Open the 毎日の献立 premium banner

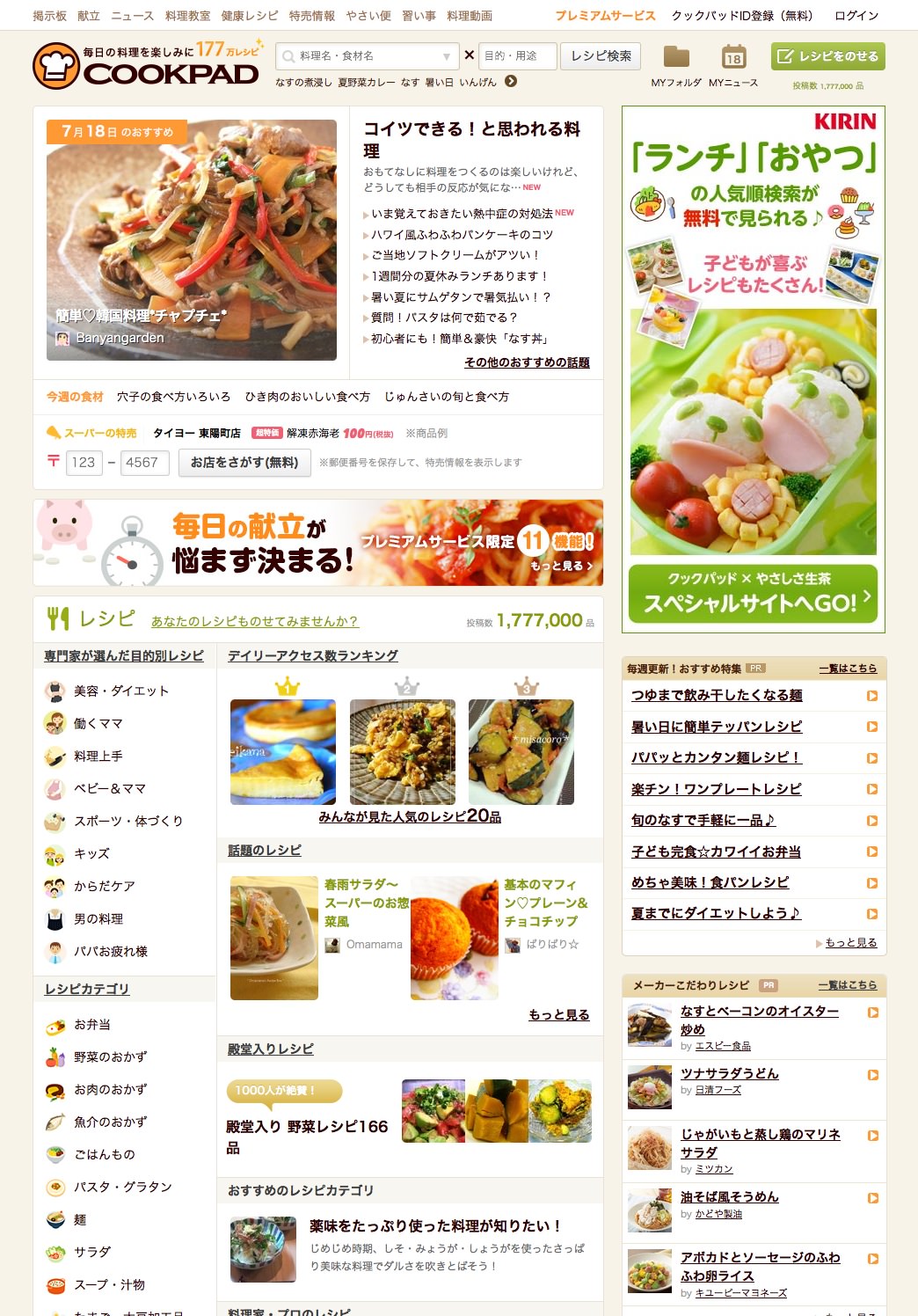coord(318,543)
